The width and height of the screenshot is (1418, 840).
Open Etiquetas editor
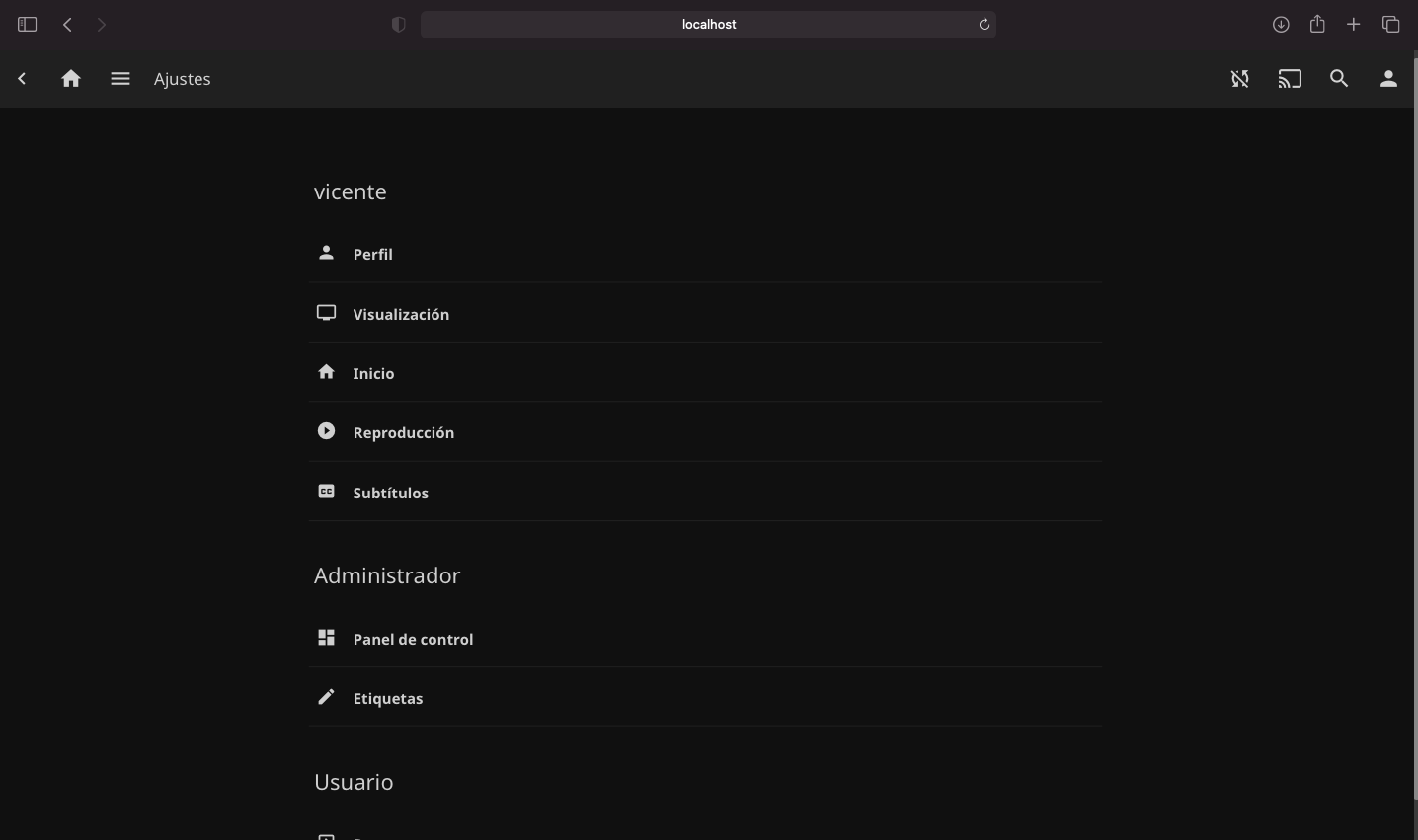(x=387, y=698)
